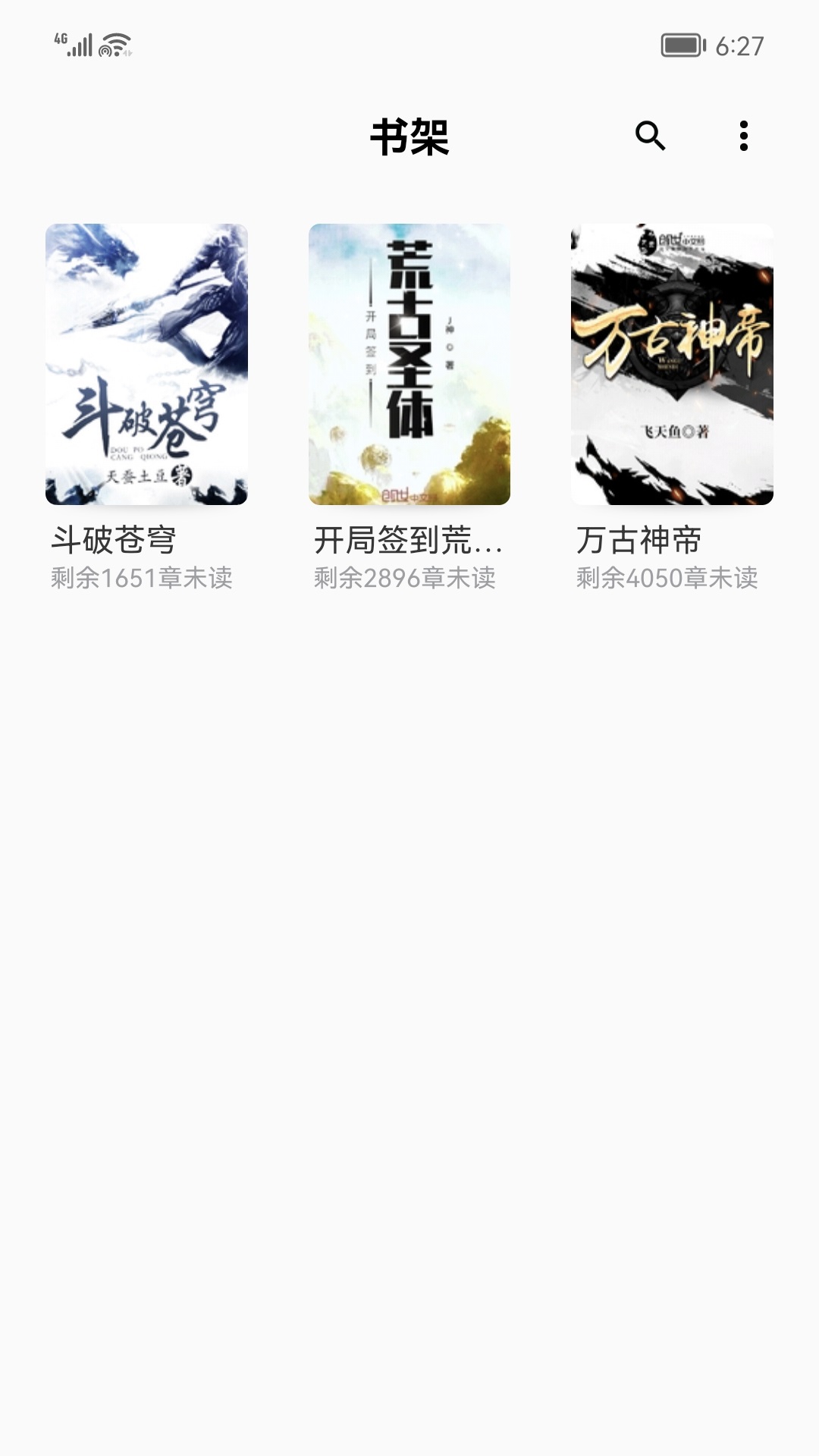Image resolution: width=819 pixels, height=1456 pixels.
Task: Open the search icon in the bookshelf header
Action: [650, 136]
